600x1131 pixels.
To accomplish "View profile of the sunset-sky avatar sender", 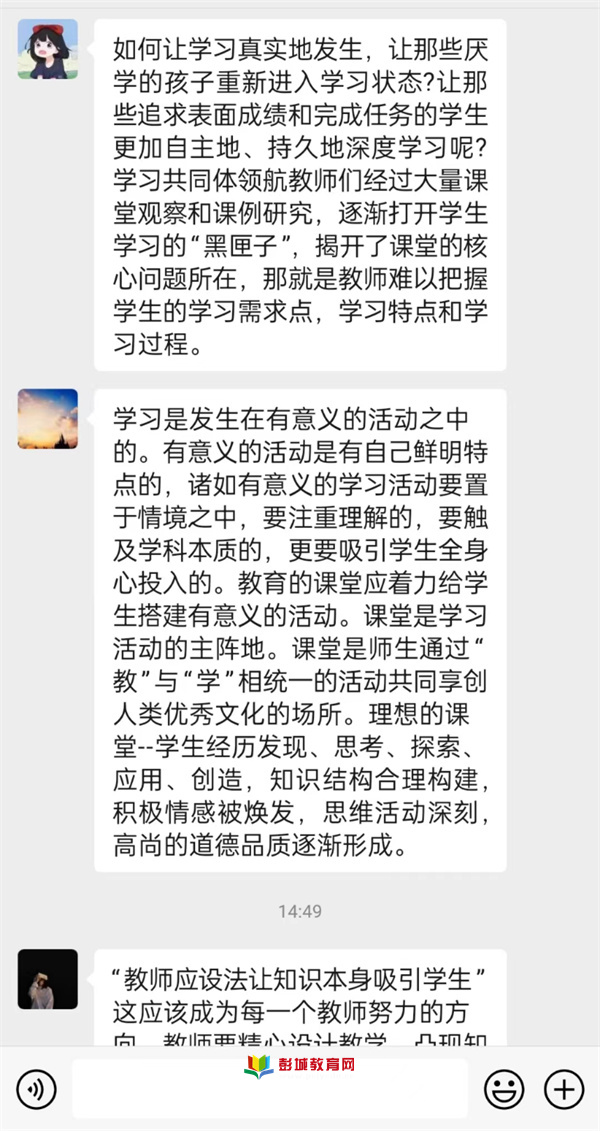I will pos(47,418).
